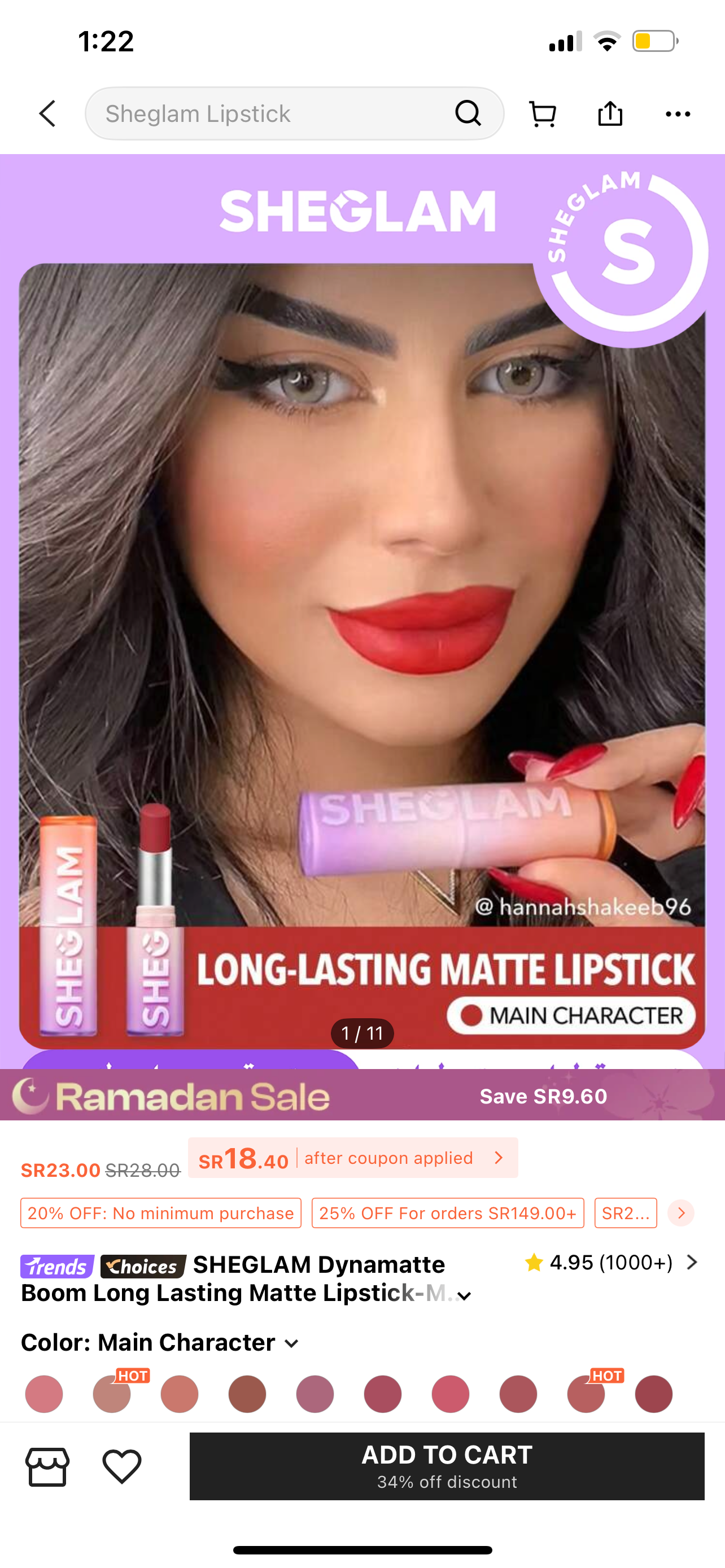View the SR18.40 after-coupon price details
Image resolution: width=725 pixels, height=1568 pixels.
353,1158
